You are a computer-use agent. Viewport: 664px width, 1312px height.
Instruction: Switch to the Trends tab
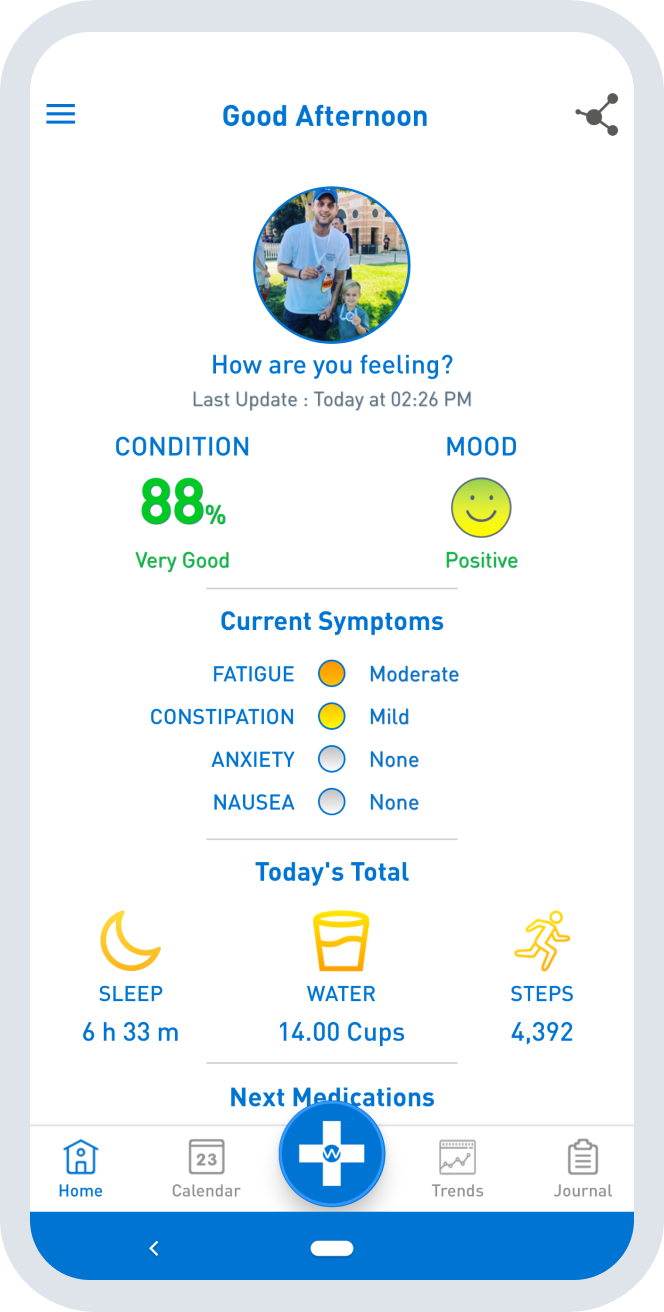pyautogui.click(x=458, y=1168)
